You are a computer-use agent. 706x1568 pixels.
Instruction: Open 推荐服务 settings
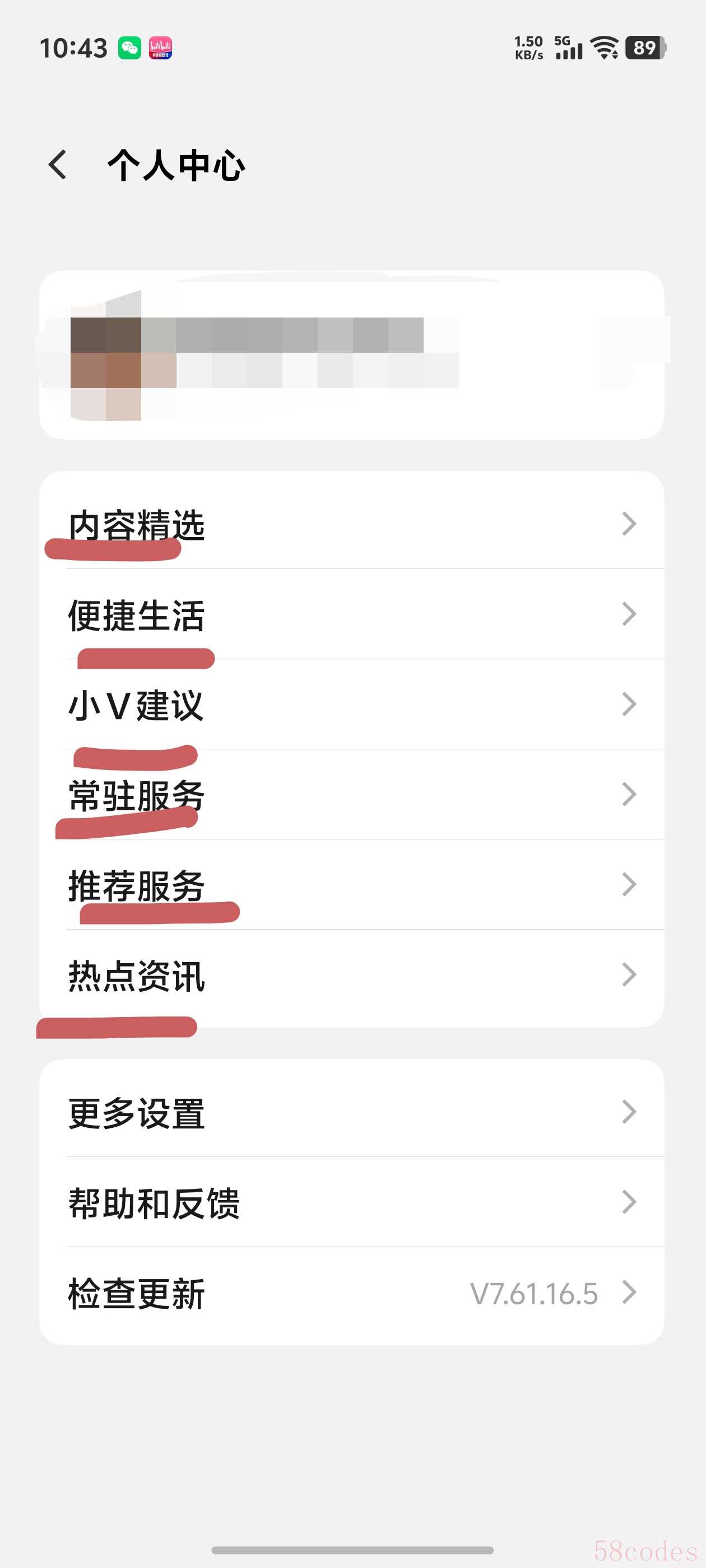(351, 884)
